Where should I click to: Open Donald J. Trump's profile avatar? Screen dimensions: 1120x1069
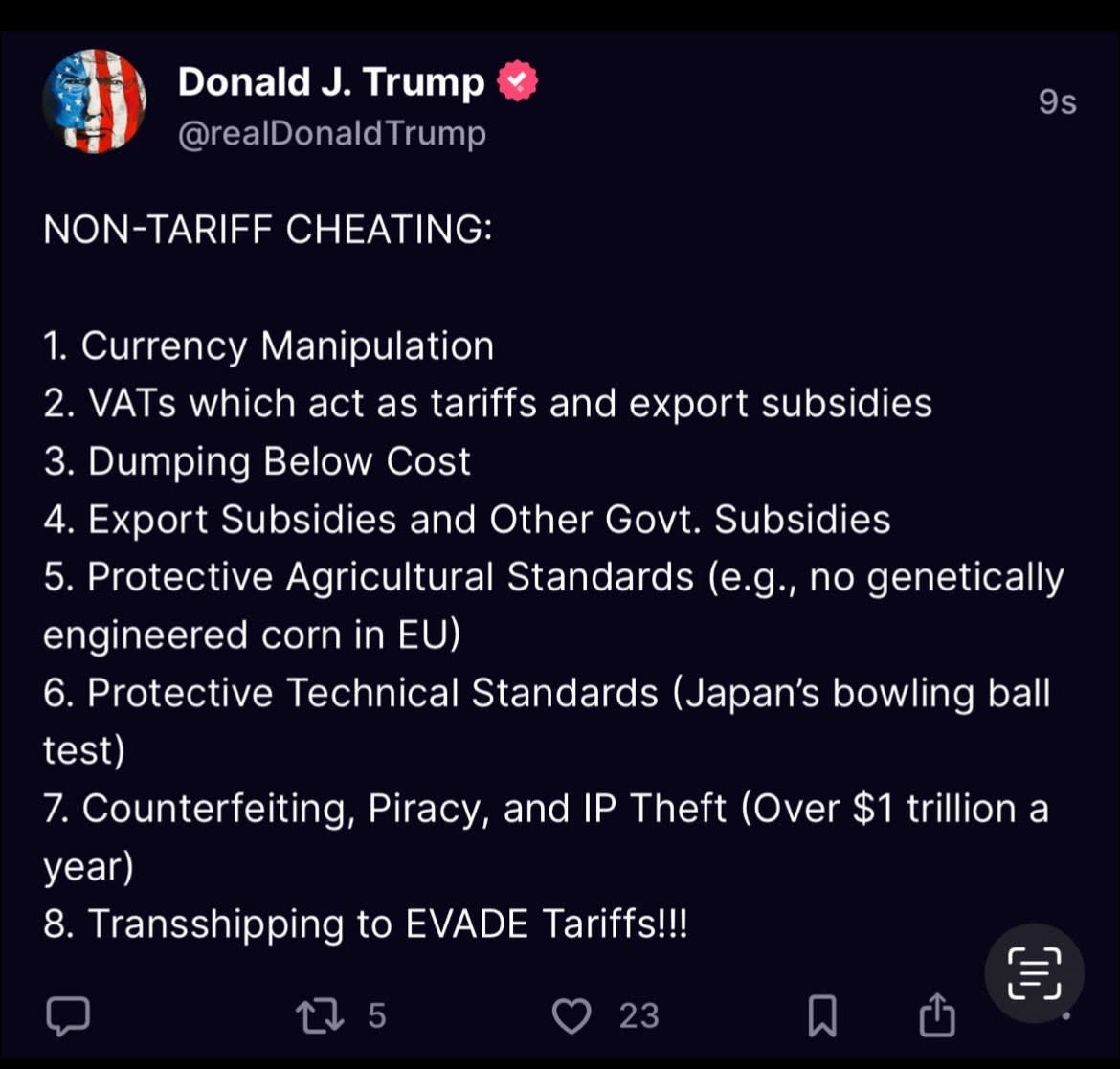point(94,101)
